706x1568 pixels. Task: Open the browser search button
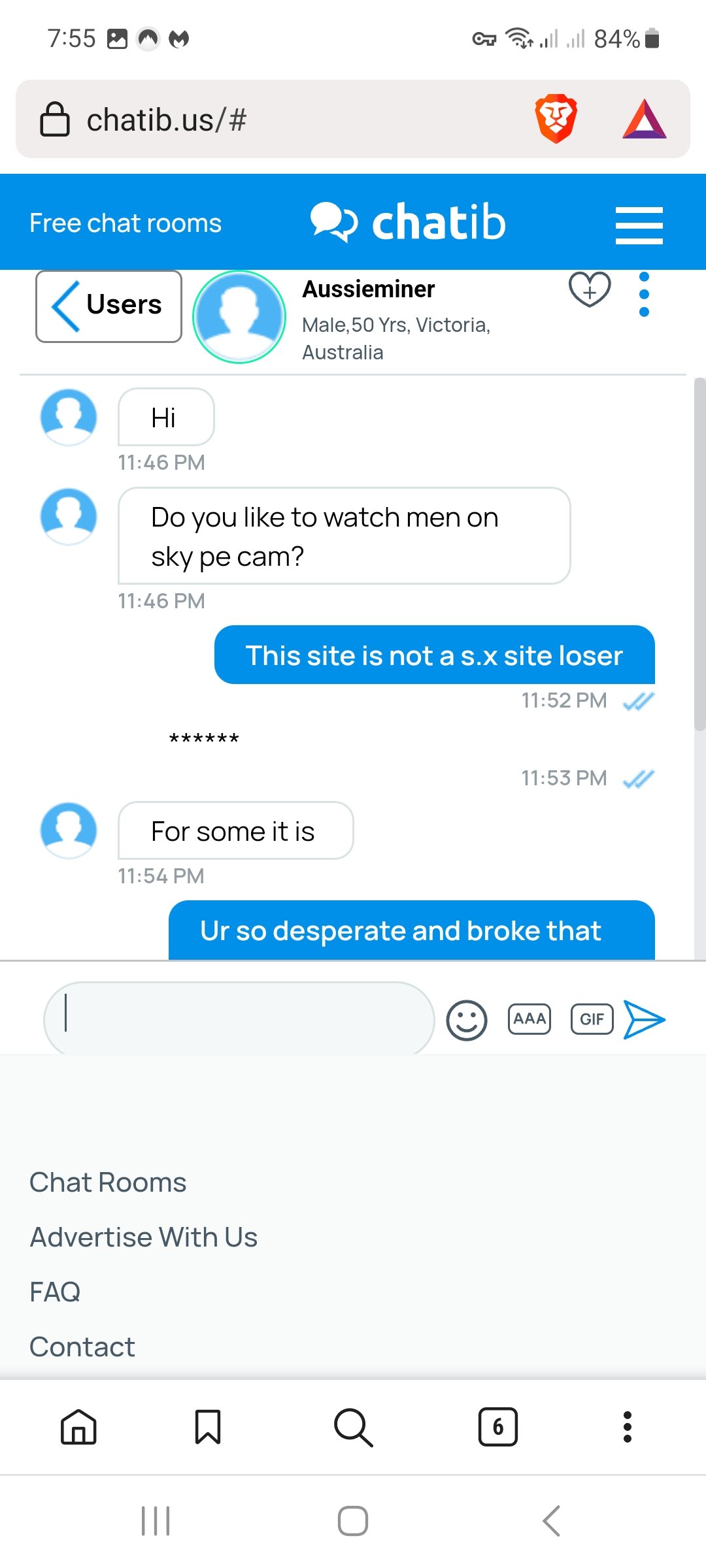[353, 1427]
